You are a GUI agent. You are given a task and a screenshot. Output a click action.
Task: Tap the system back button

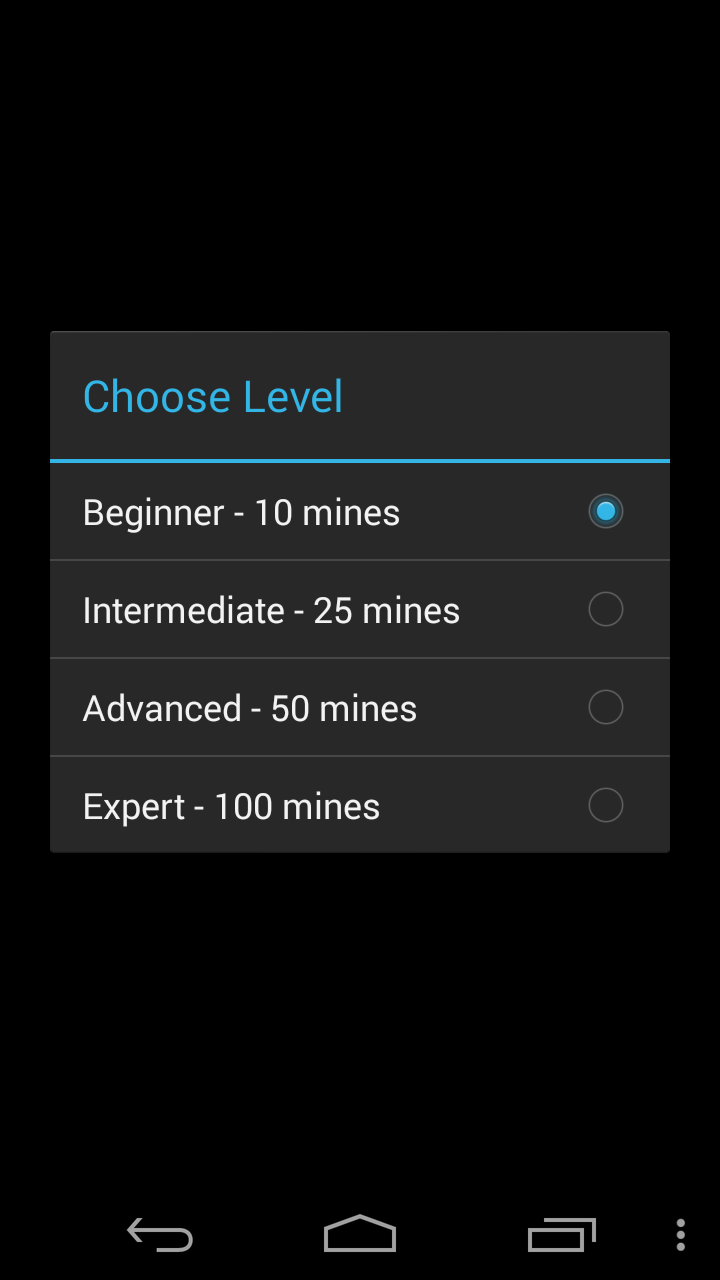(x=160, y=1235)
